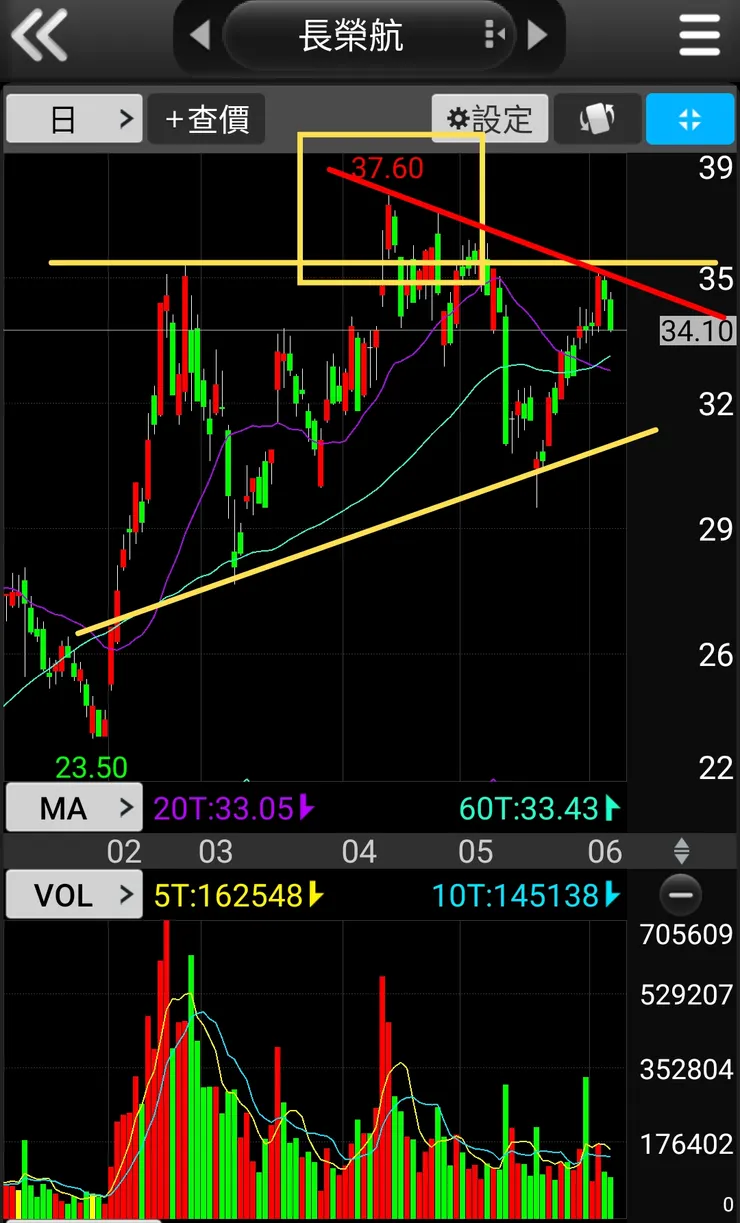The height and width of the screenshot is (1223, 740).
Task: Collapse the volume panel with minus button
Action: coord(681,895)
